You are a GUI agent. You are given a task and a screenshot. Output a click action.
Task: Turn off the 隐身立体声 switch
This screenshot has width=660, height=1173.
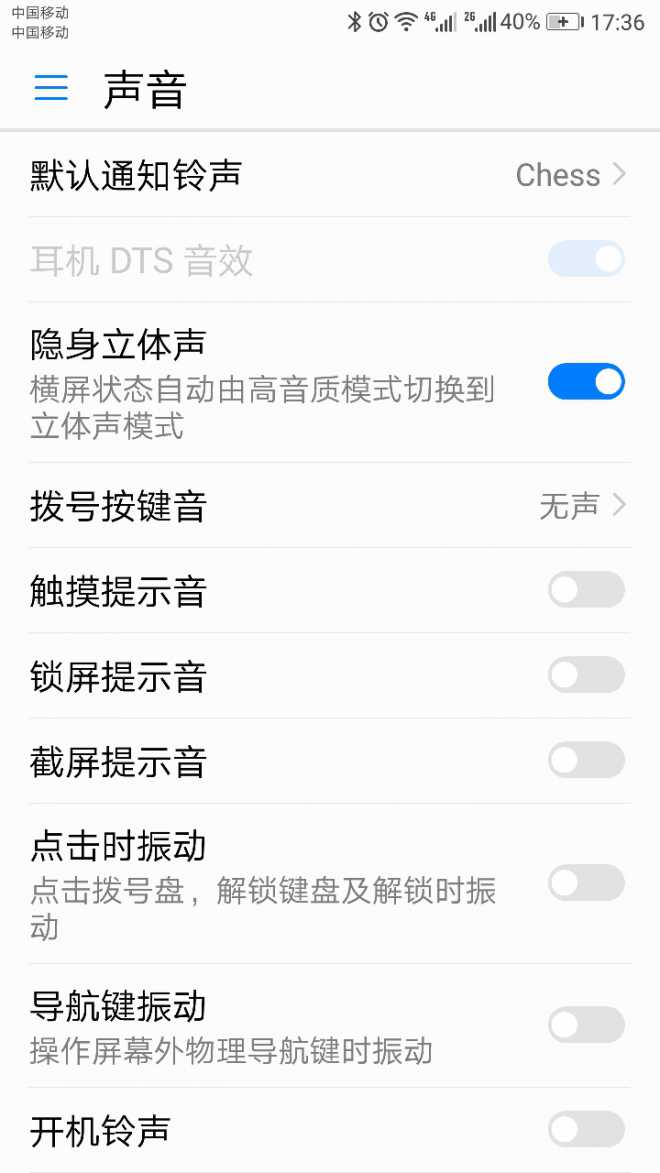586,382
